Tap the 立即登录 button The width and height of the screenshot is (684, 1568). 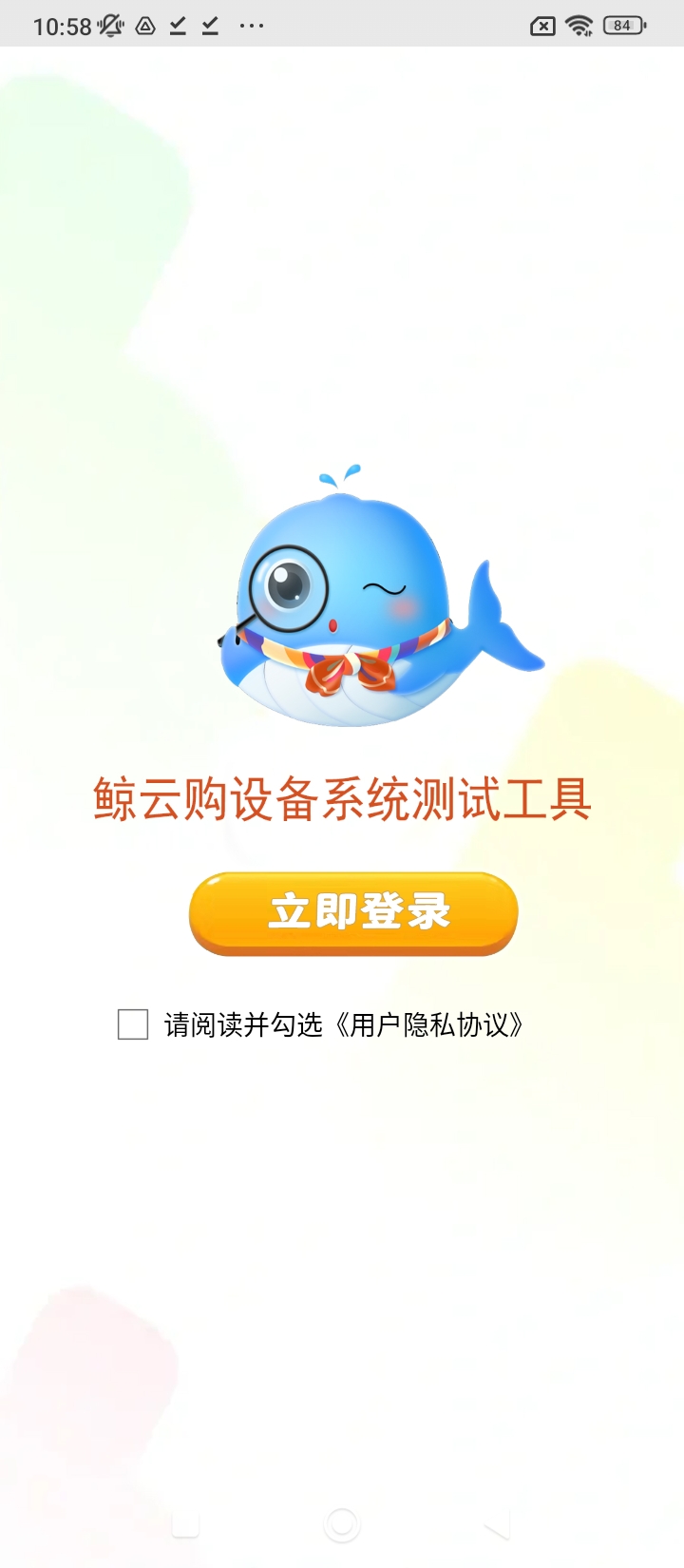pos(353,912)
